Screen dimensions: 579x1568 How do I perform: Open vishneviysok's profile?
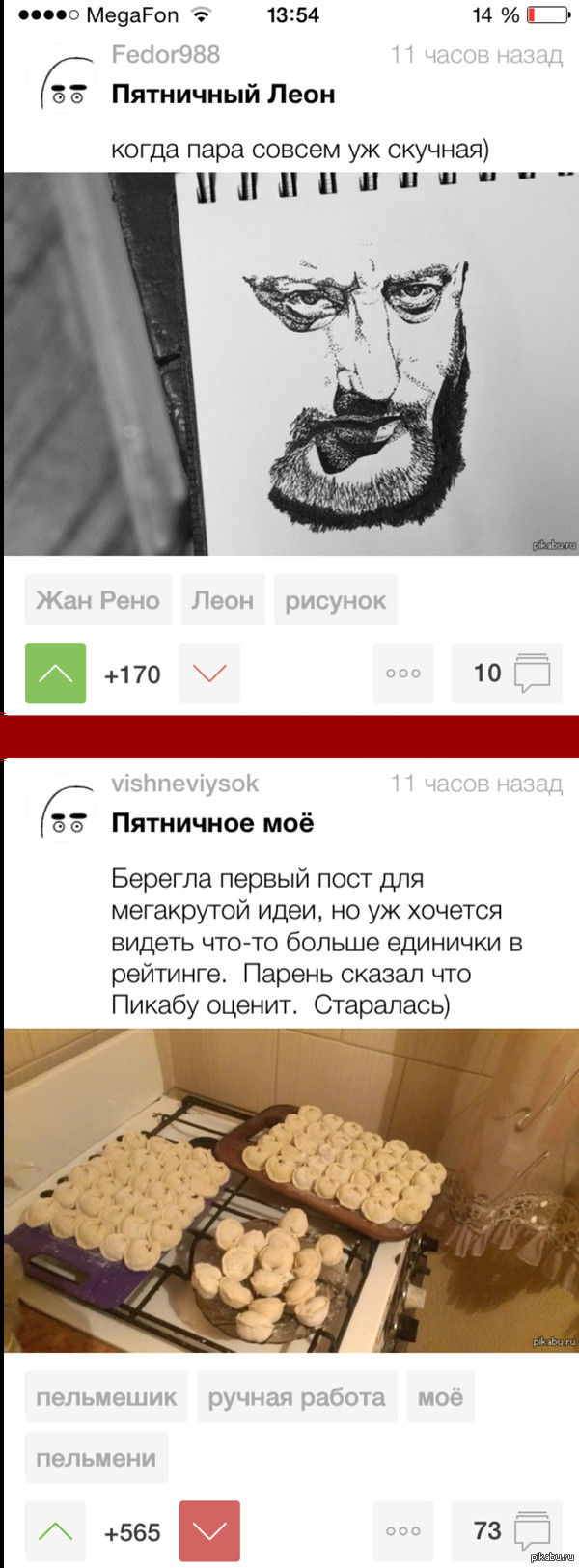coord(184,784)
